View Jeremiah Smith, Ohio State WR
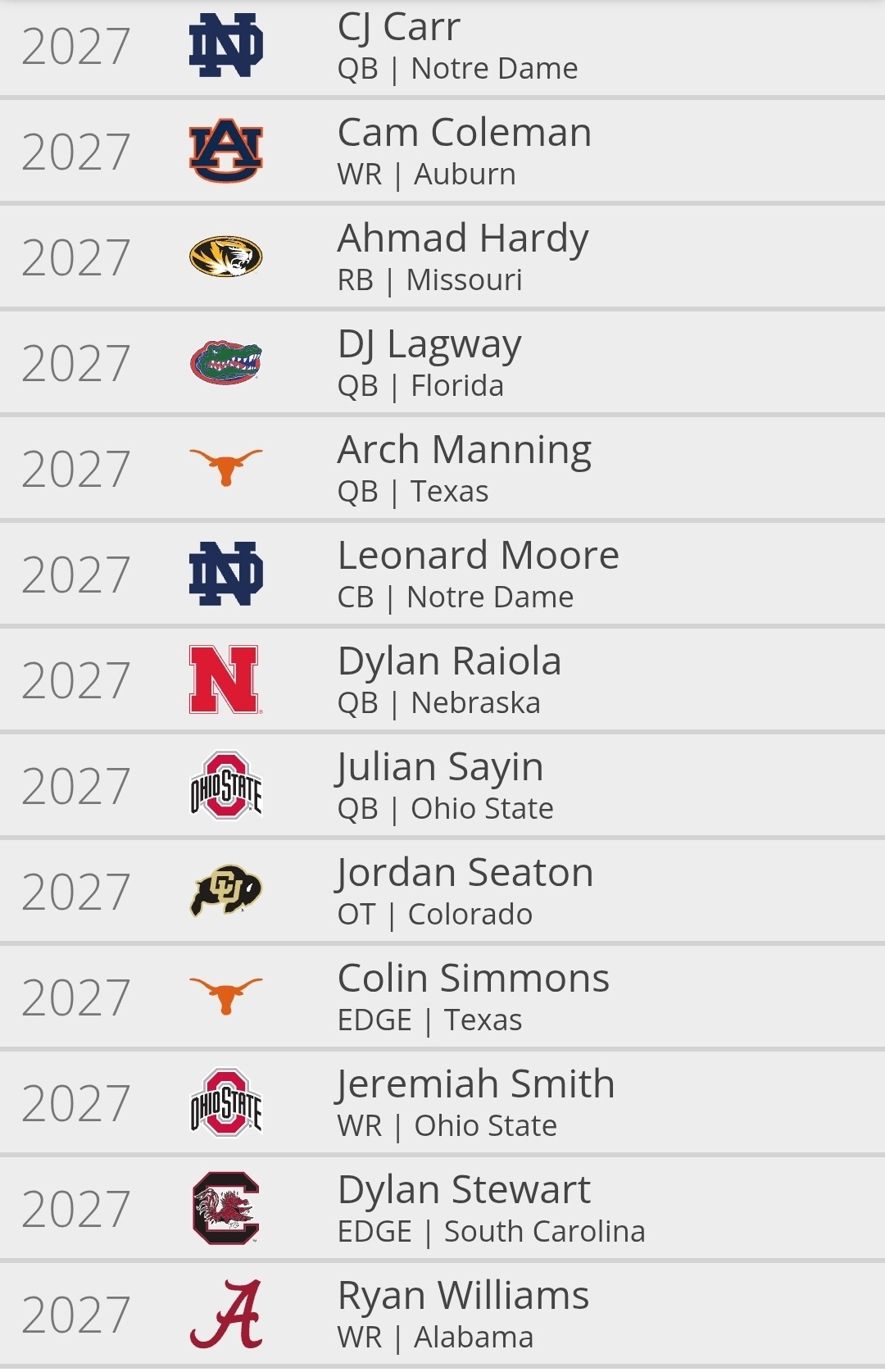 point(475,1085)
